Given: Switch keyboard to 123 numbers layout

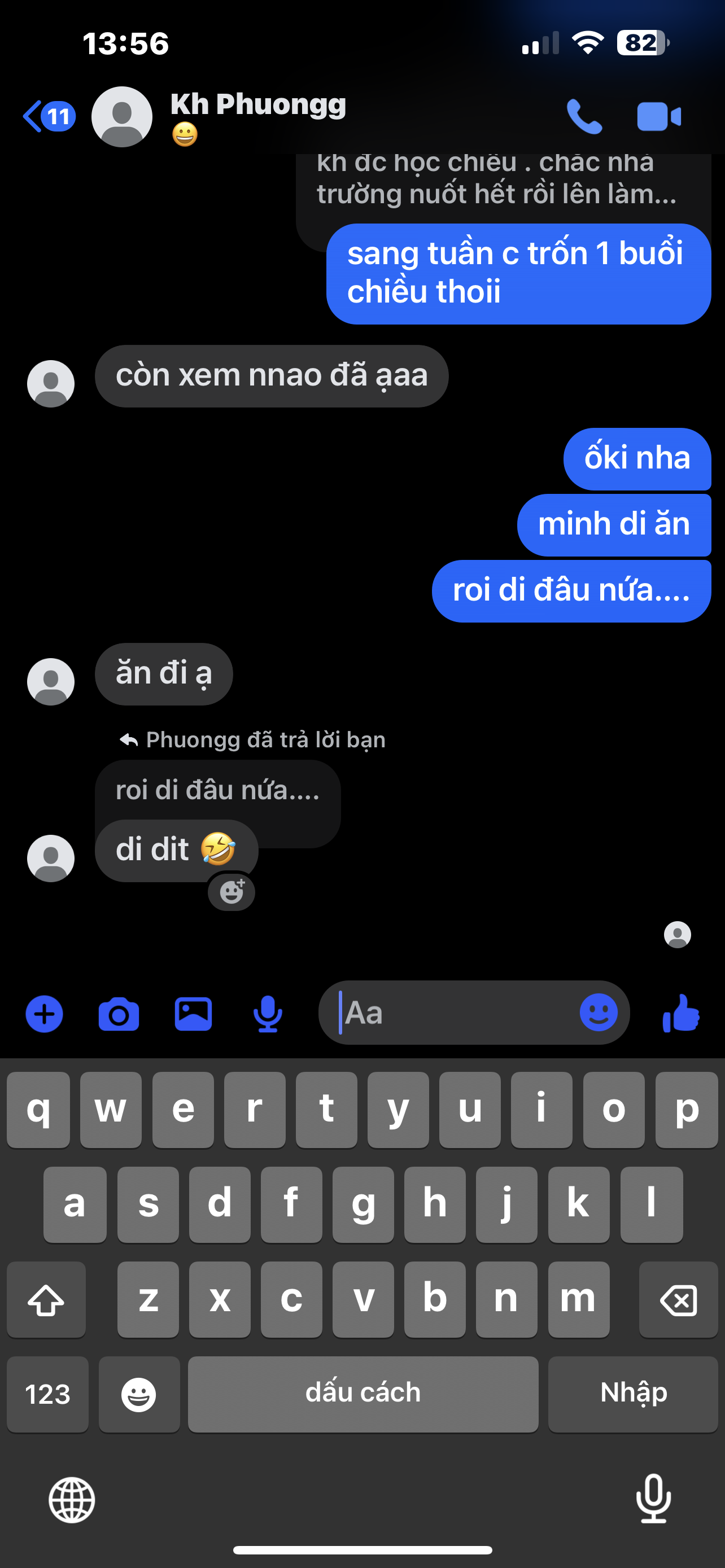Looking at the screenshot, I should [47, 1394].
